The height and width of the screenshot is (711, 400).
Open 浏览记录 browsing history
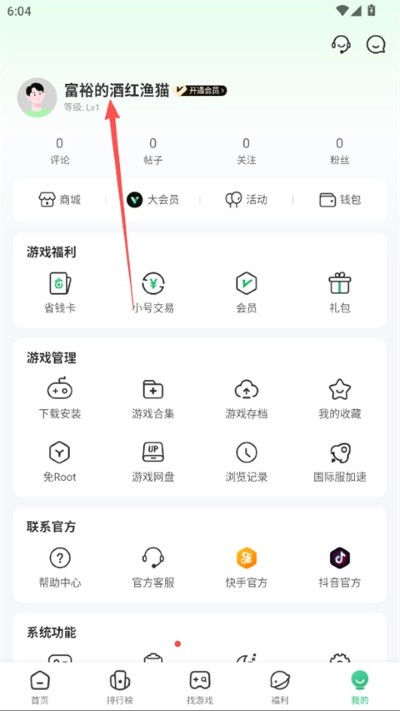click(x=246, y=462)
